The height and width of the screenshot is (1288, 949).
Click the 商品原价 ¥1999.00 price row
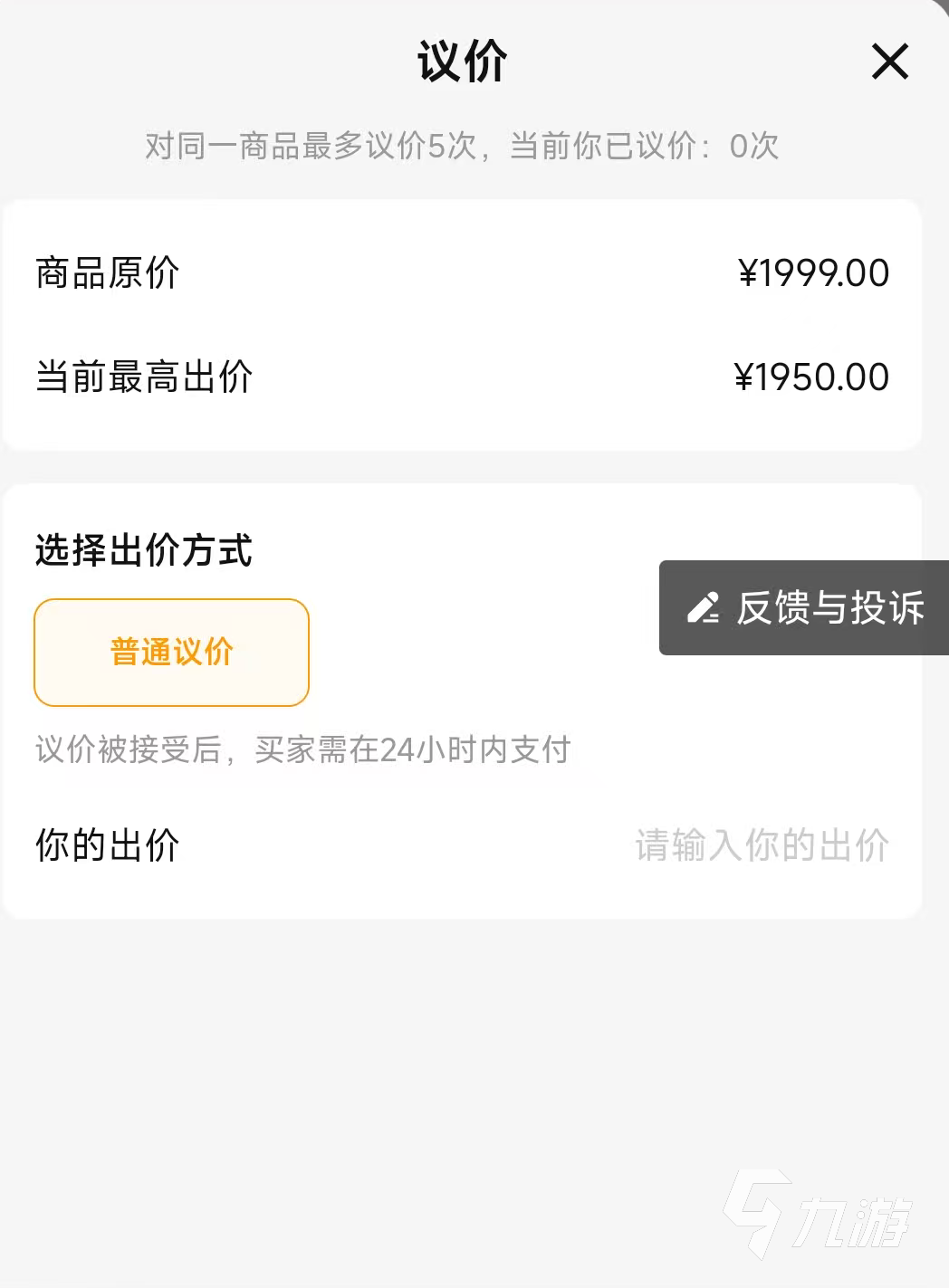(x=453, y=272)
